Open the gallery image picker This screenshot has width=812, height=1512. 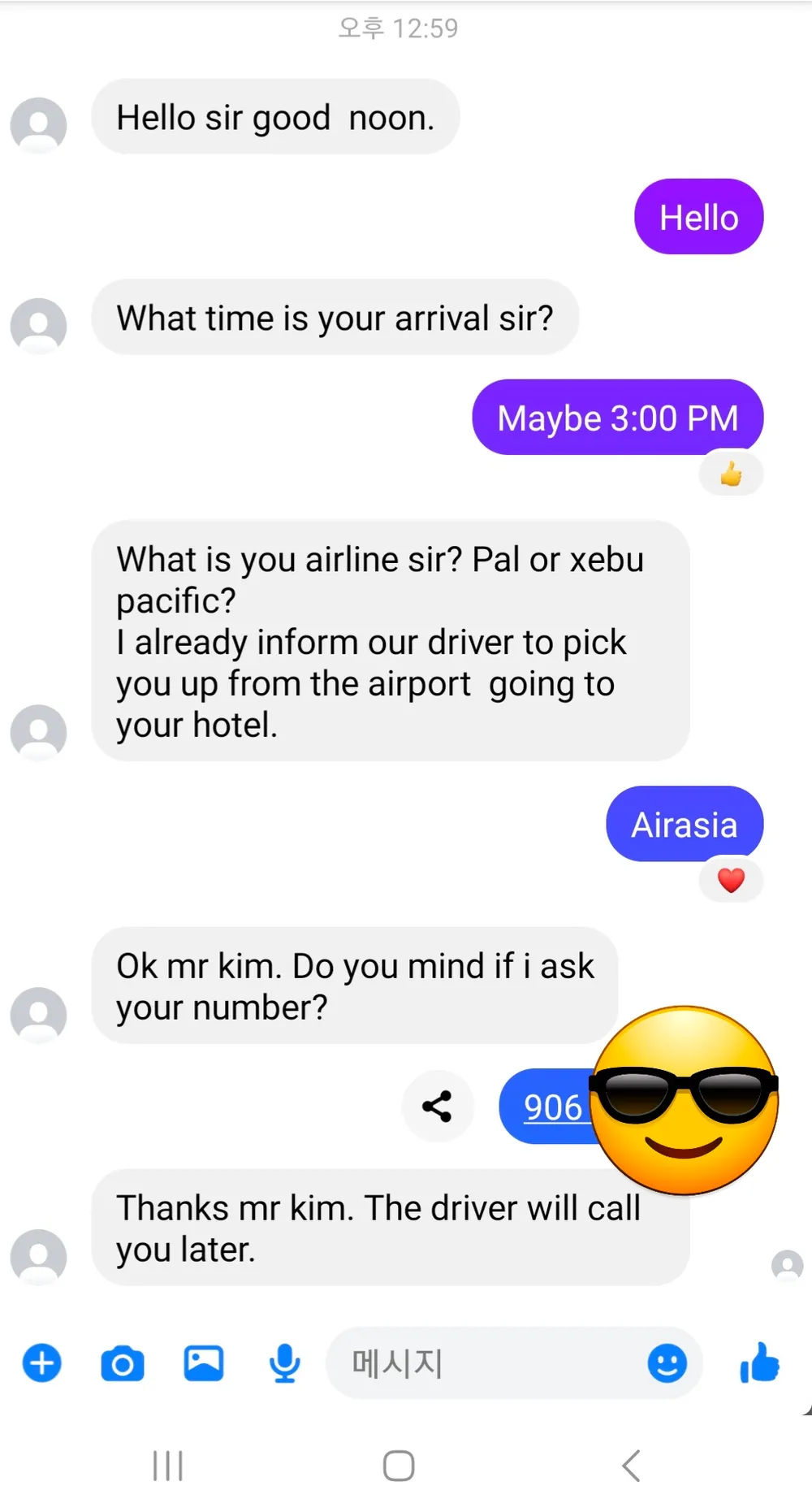coord(204,1363)
